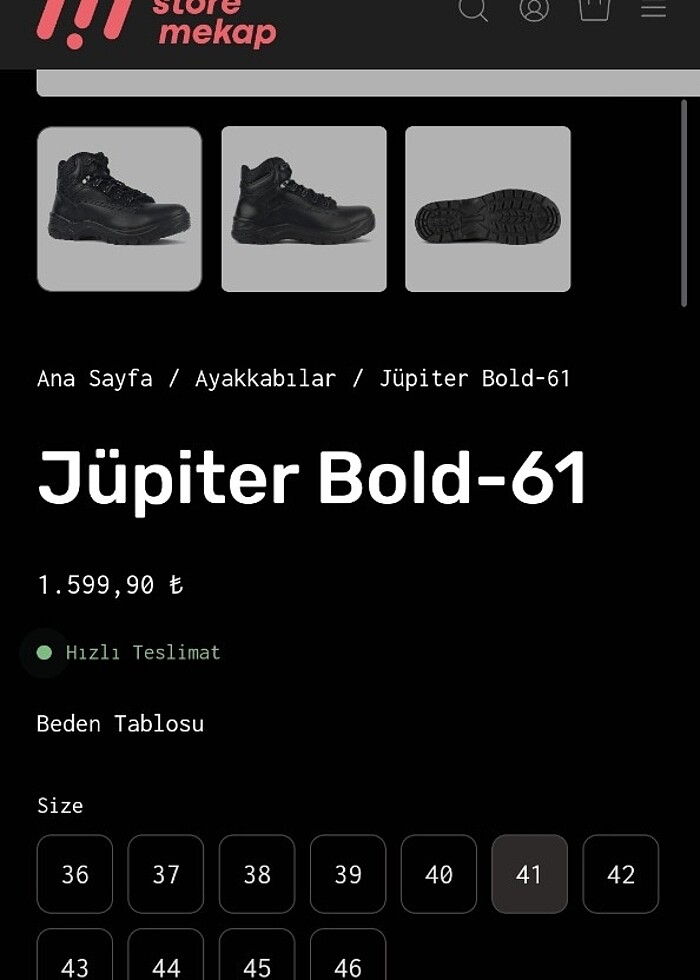
Task: View the side-view boot photo
Action: 304,209
